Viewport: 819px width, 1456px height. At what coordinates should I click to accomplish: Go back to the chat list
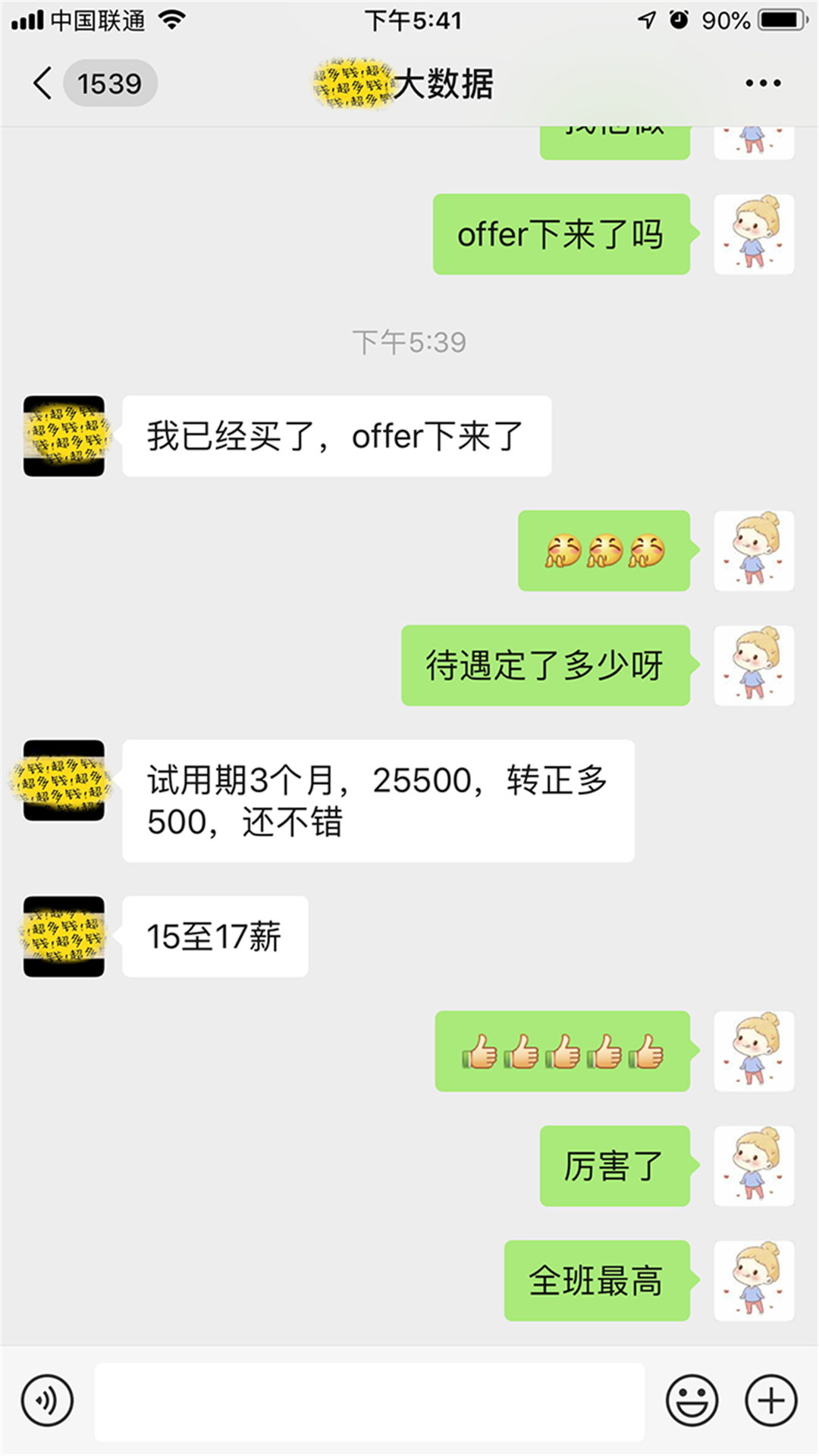pyautogui.click(x=44, y=83)
